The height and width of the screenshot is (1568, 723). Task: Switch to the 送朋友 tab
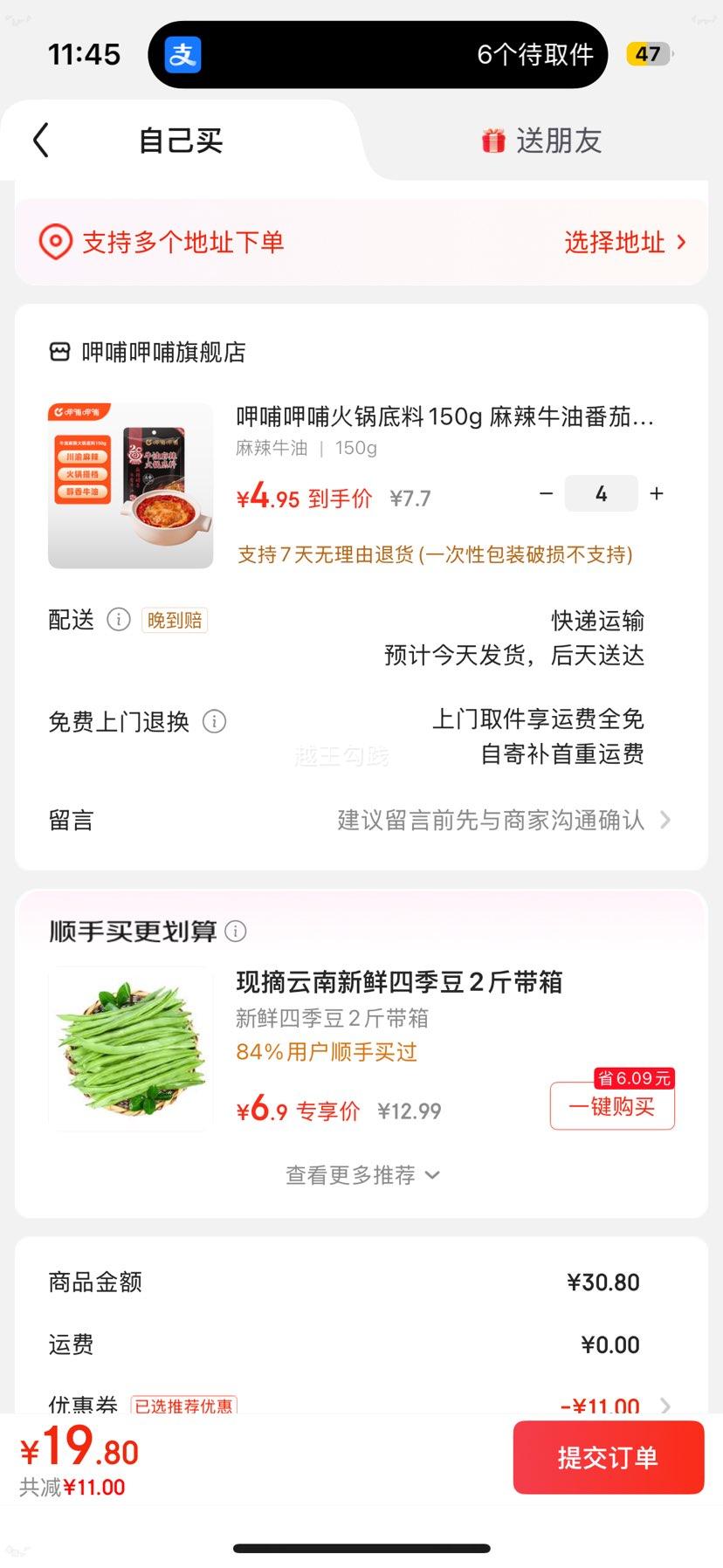pyautogui.click(x=541, y=140)
